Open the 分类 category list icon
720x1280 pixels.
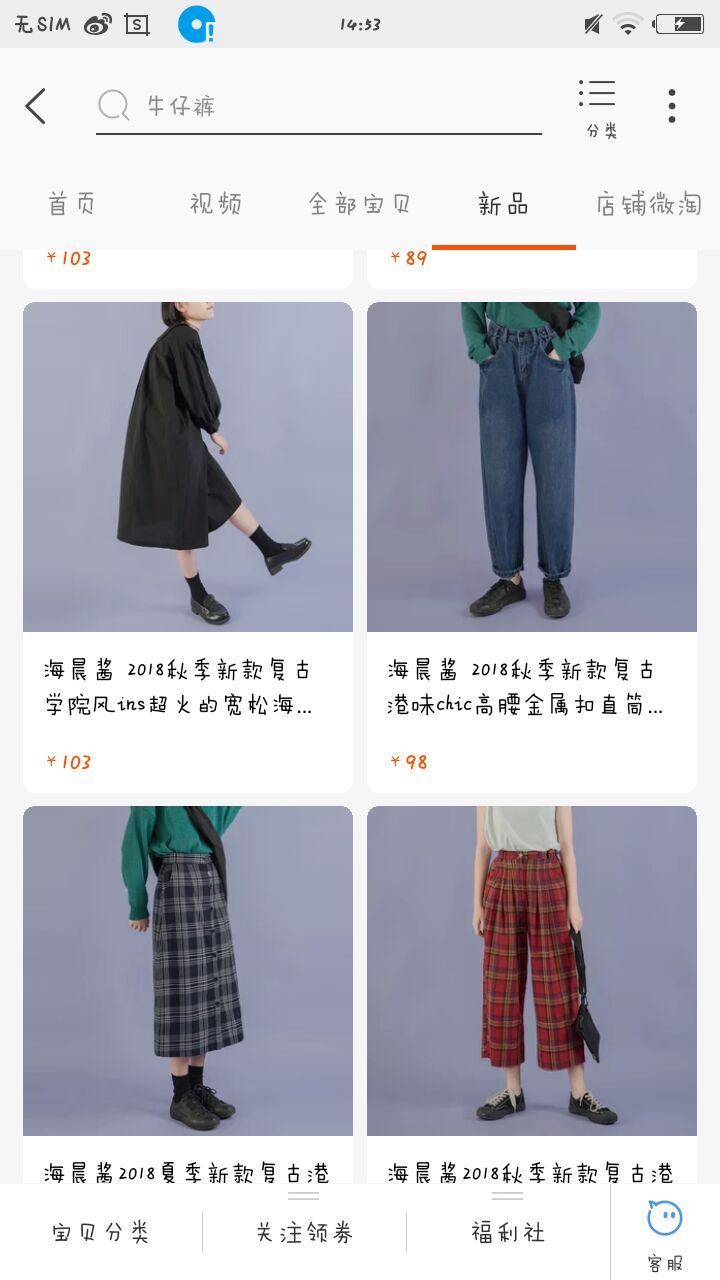pyautogui.click(x=598, y=107)
